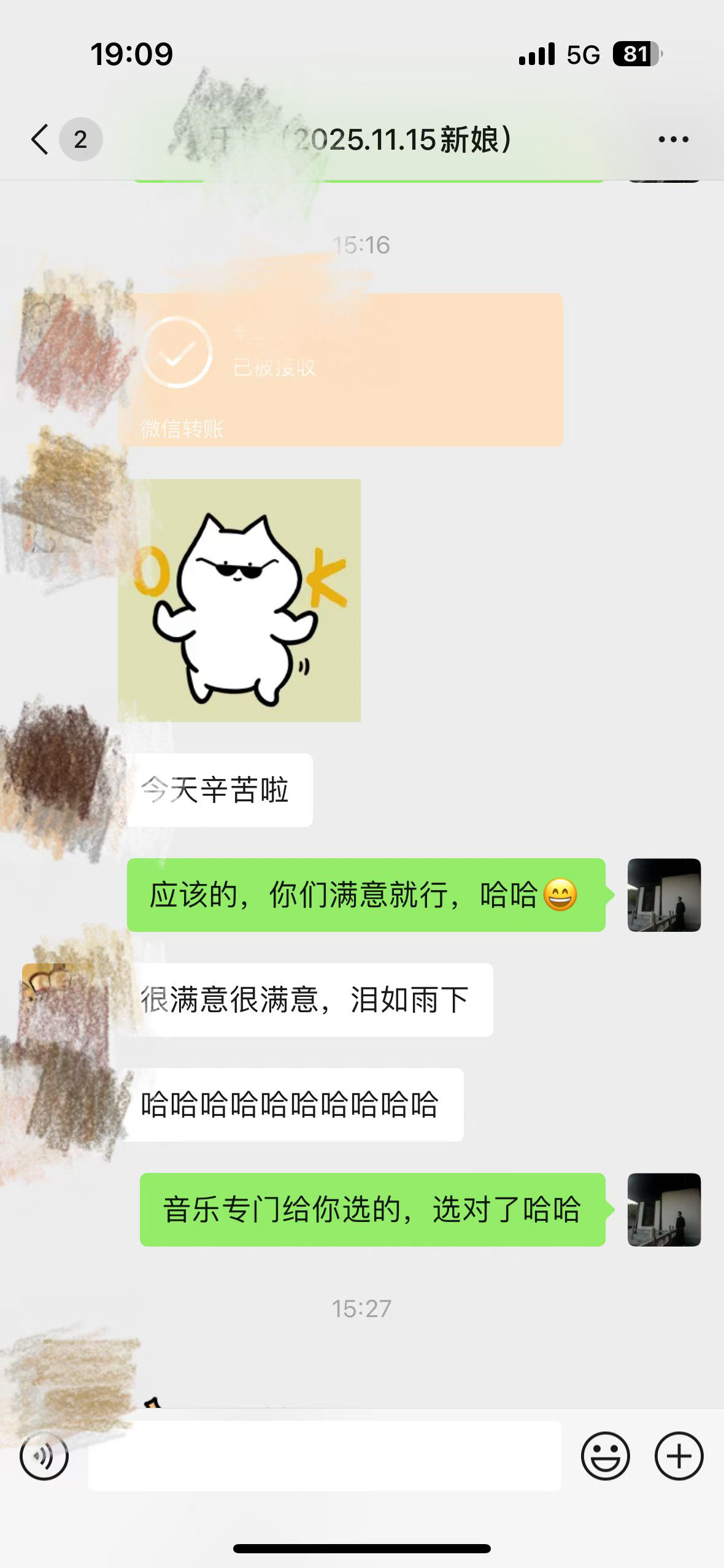Viewport: 724px width, 1568px height.
Task: Focus the message text field
Action: click(325, 1456)
